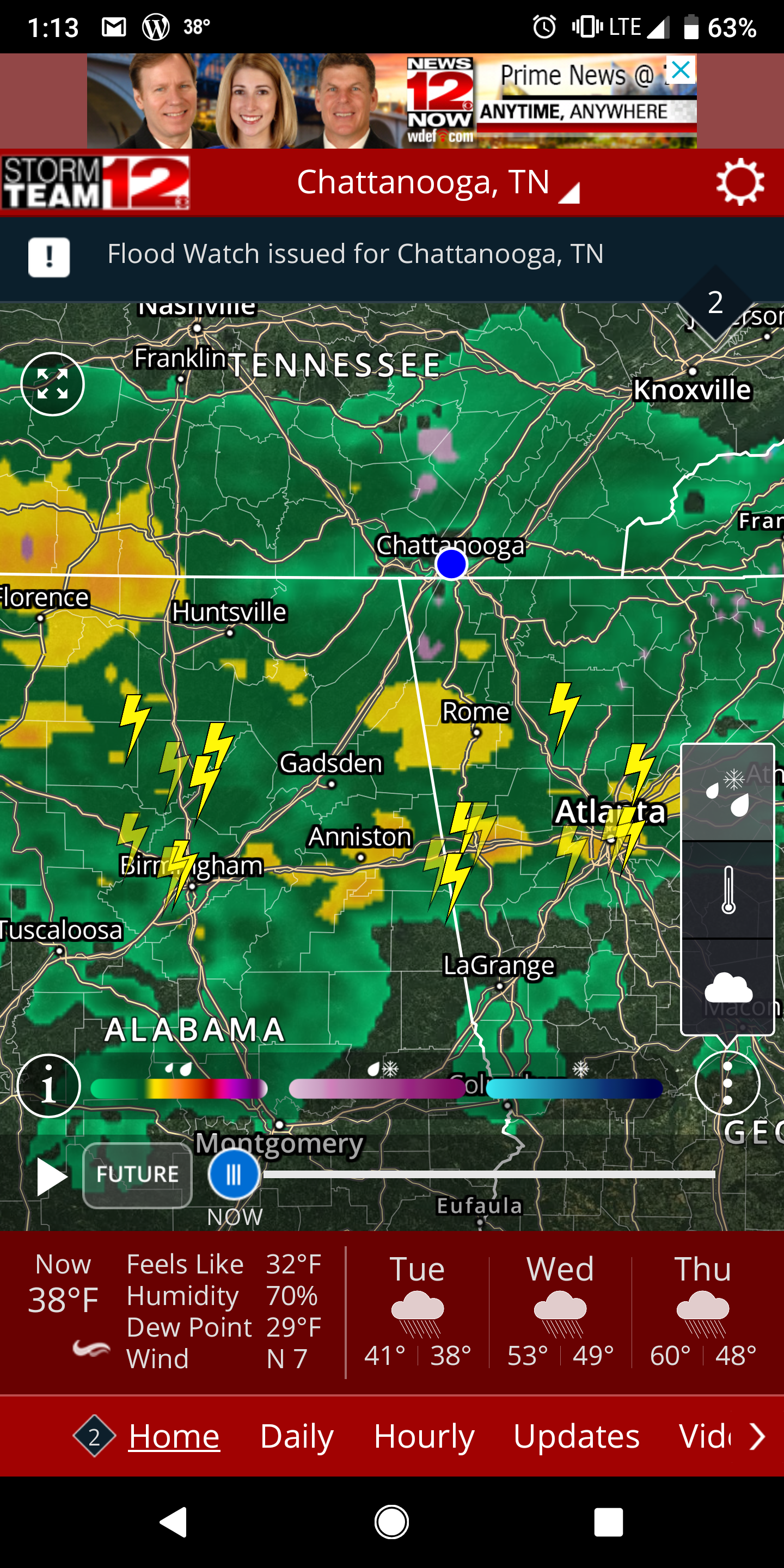Open the Chattanooga, TN location dropdown
Image resolution: width=784 pixels, height=1568 pixels.
(437, 182)
